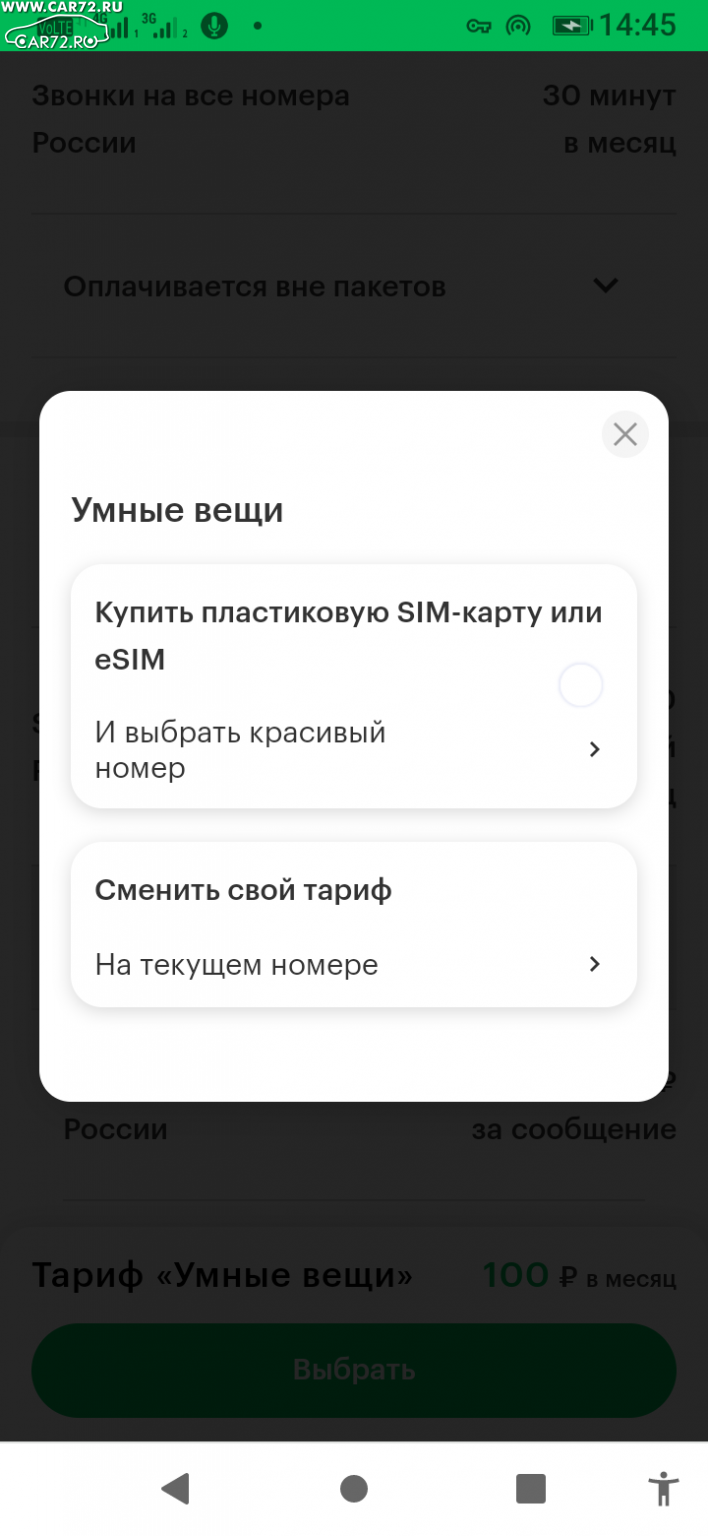Viewport: 708px width, 1536px height.
Task: Close the Умные вещи dialog
Action: pos(625,434)
